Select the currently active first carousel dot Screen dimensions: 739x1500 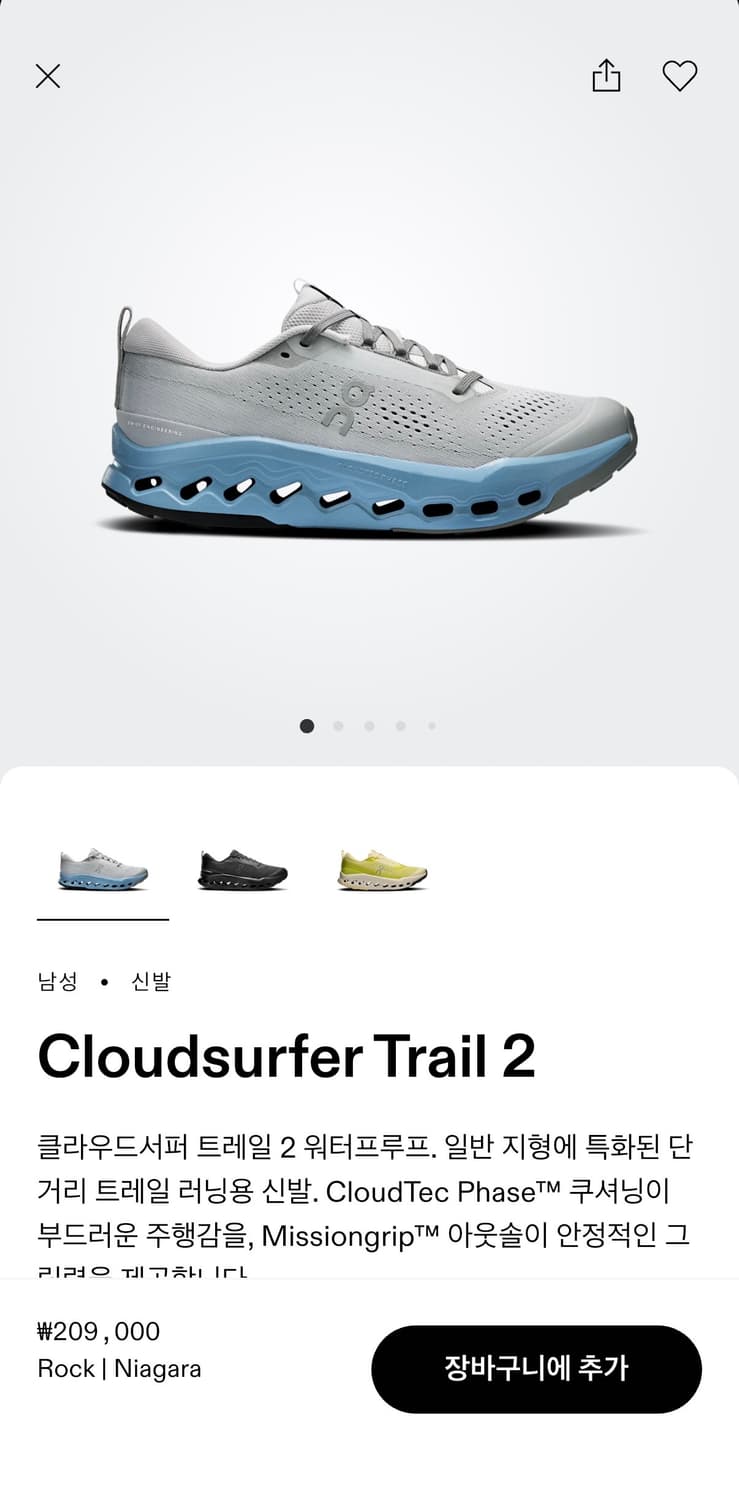306,726
